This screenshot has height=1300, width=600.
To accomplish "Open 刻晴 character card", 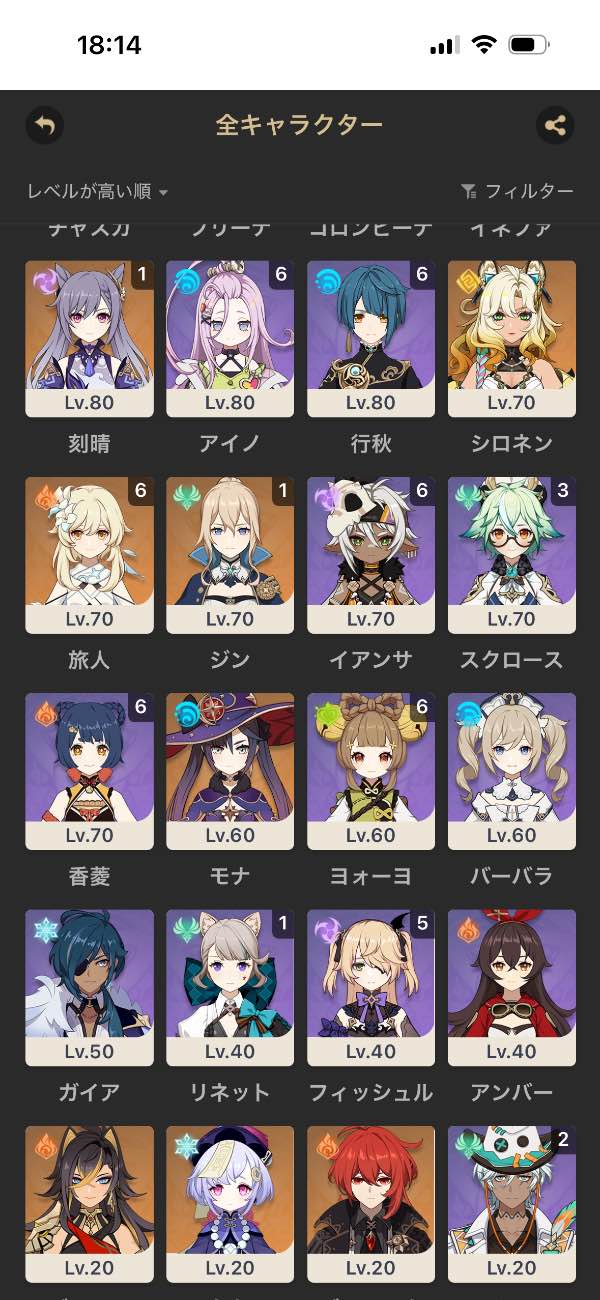I will 89,338.
